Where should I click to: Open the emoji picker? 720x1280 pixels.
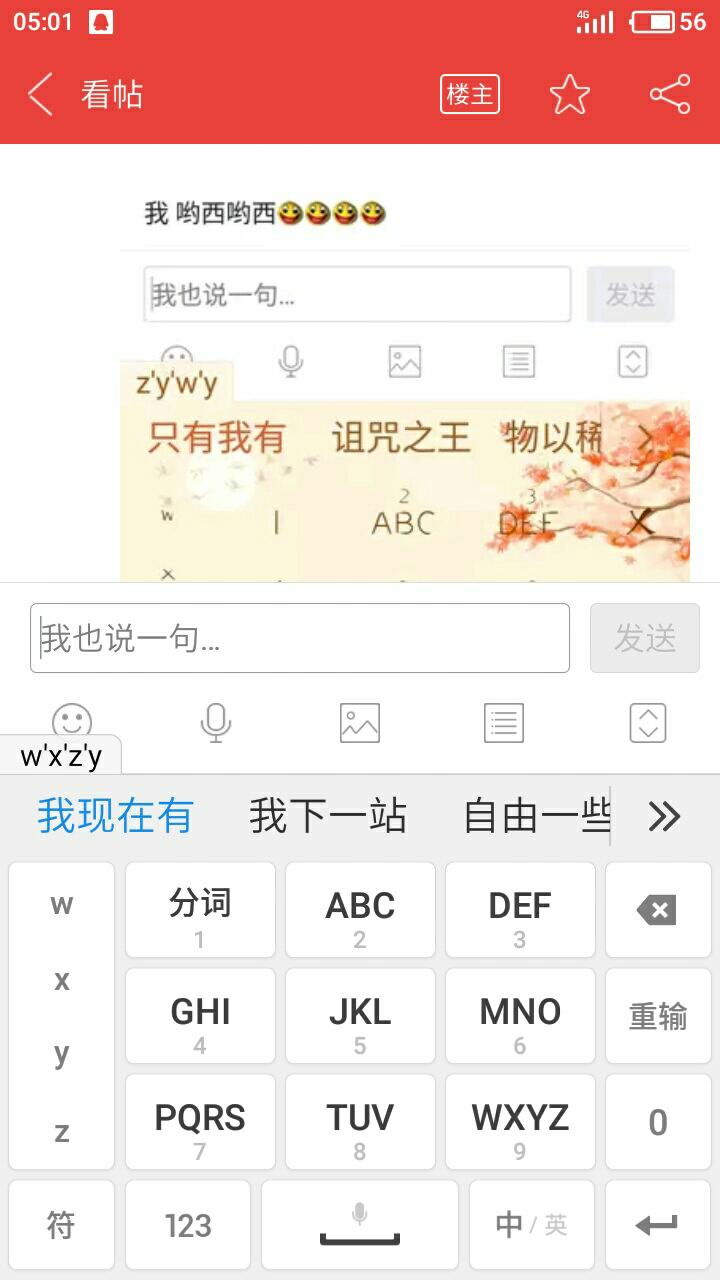tap(72, 722)
